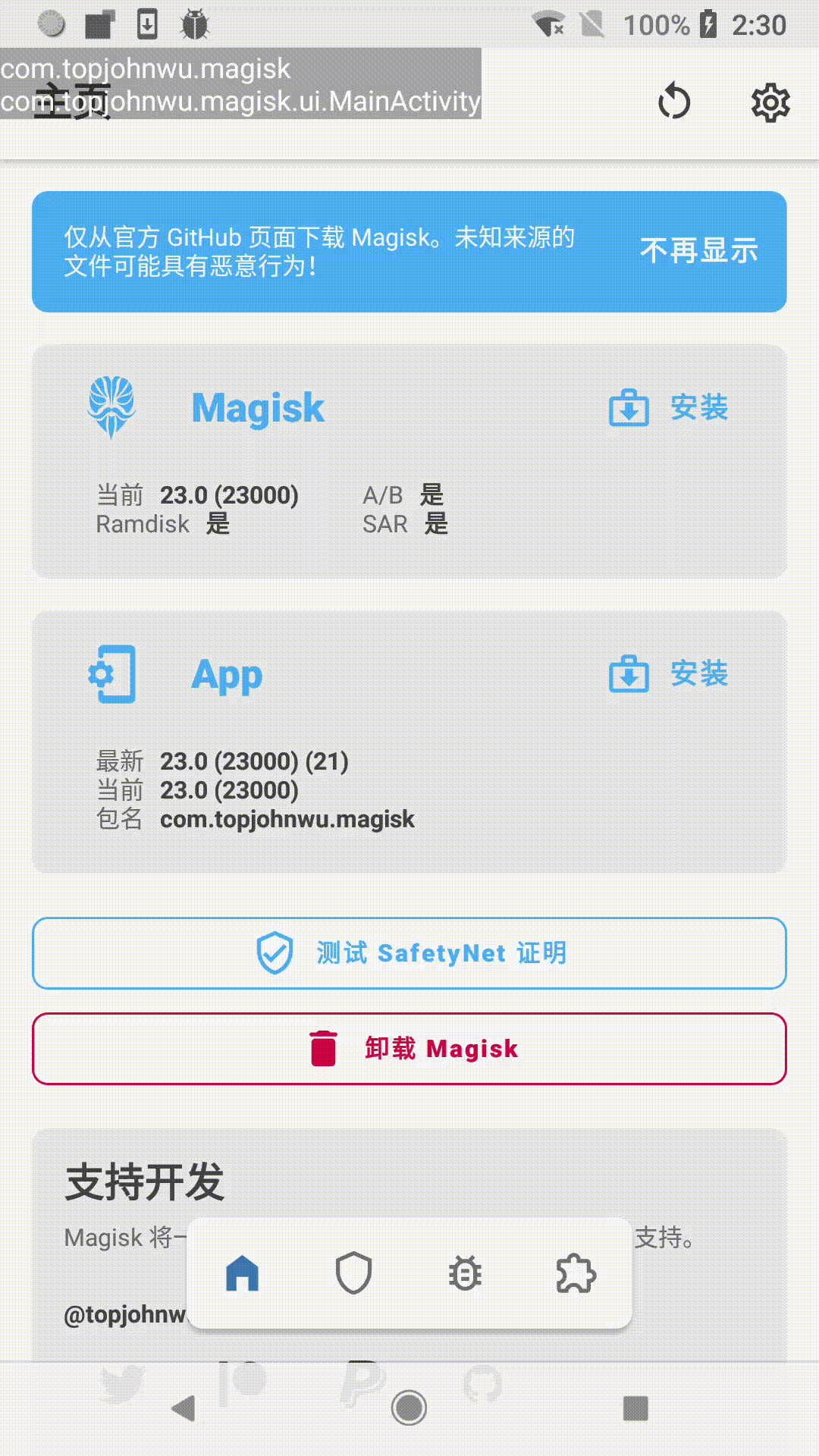Run the 测试 SafetyNet 证明 check
Image resolution: width=819 pixels, height=1456 pixels.
coord(409,953)
